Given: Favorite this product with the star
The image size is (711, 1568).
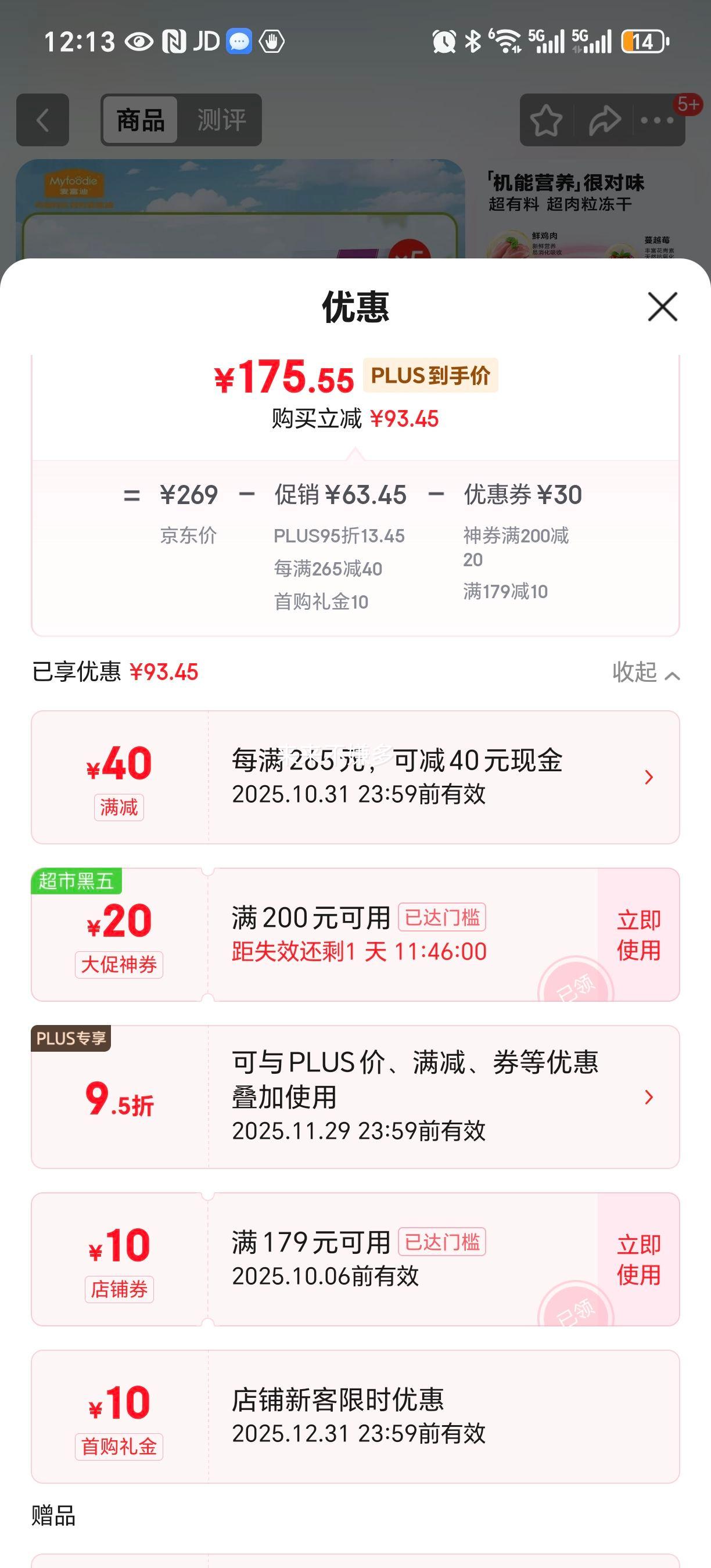Looking at the screenshot, I should pos(546,120).
